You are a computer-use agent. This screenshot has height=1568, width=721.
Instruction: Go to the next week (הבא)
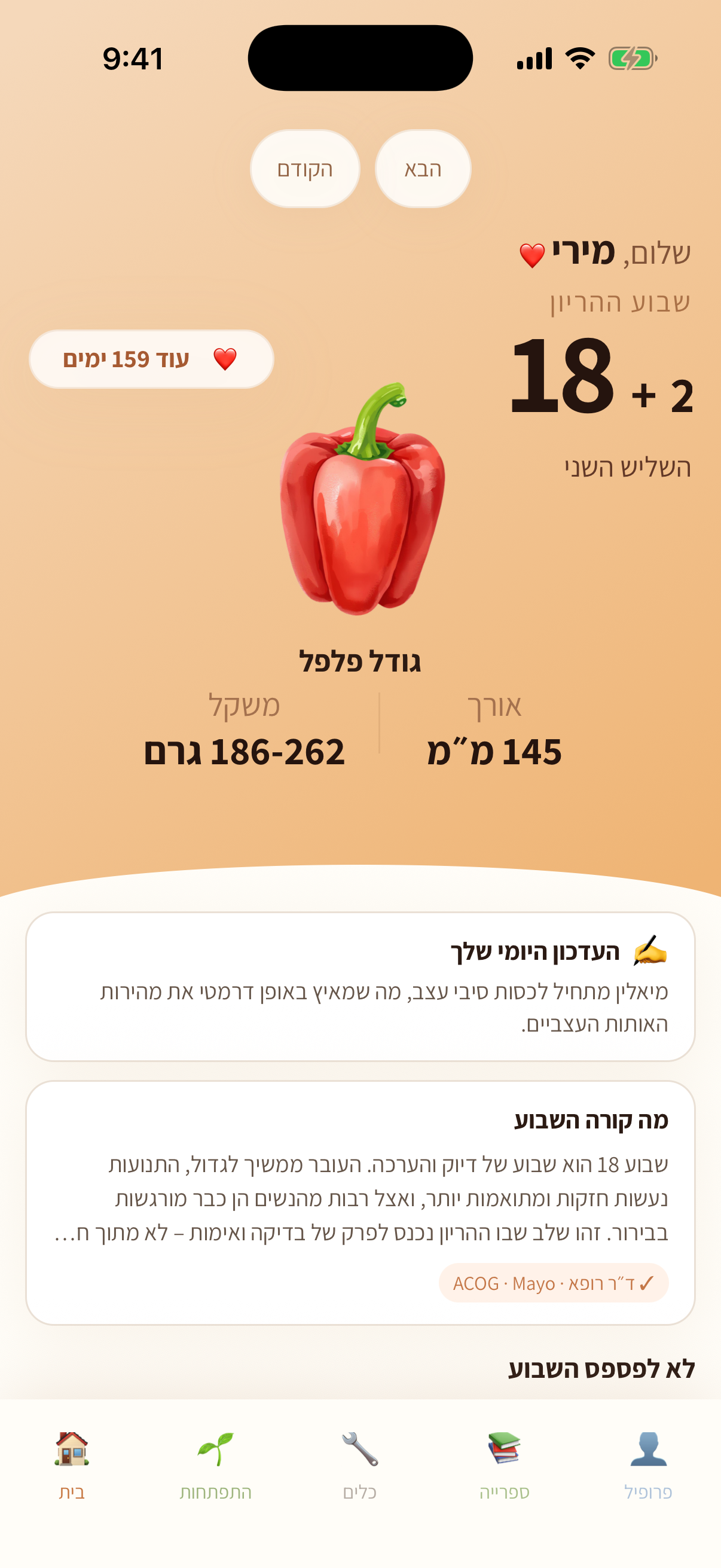click(423, 169)
